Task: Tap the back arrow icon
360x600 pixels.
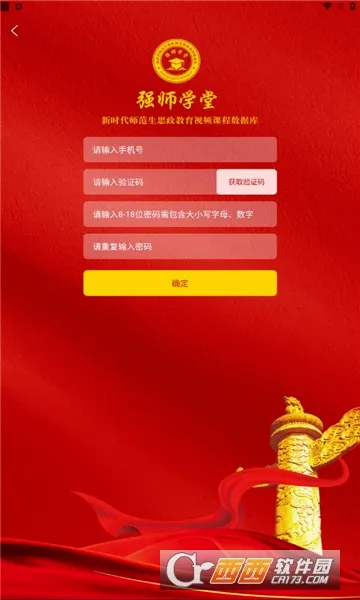Action: [x=15, y=31]
